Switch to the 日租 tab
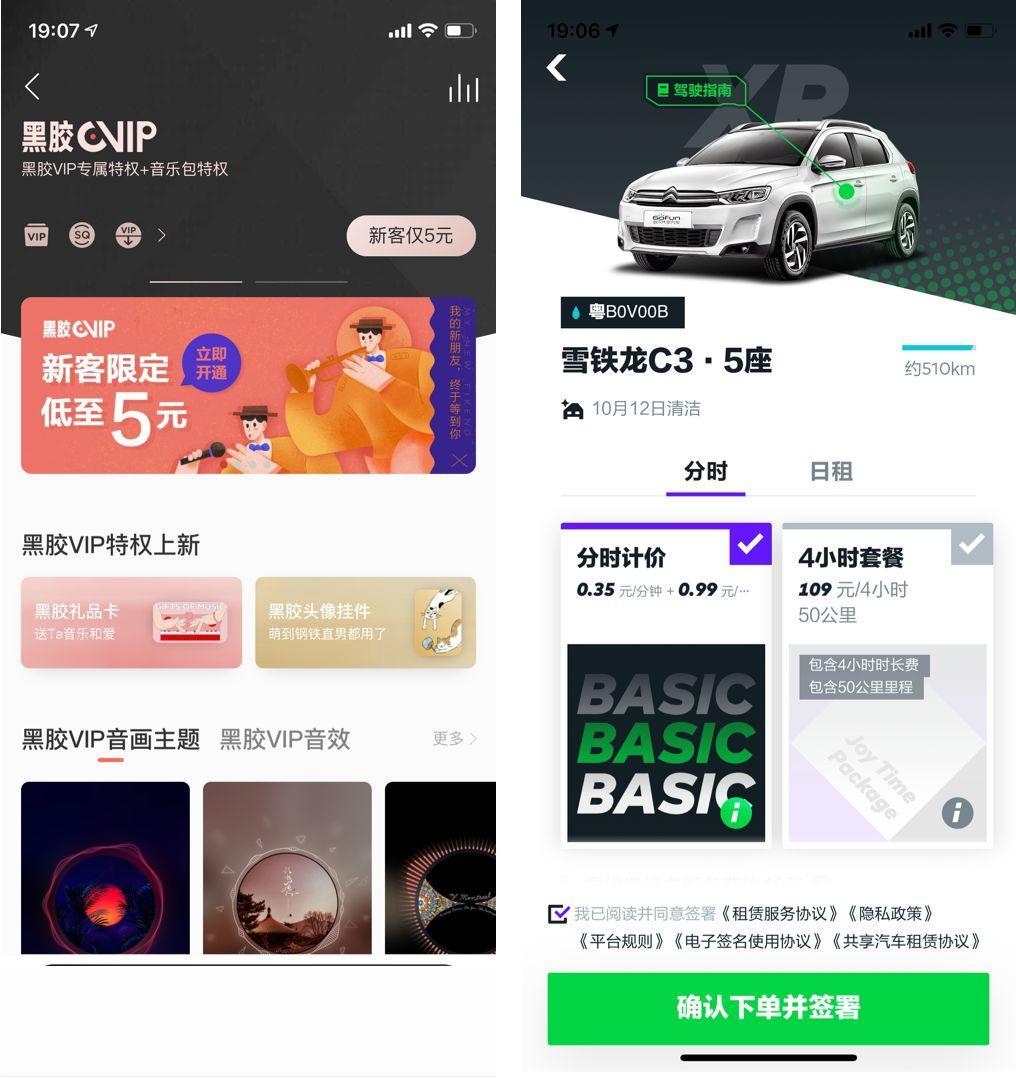This screenshot has height=1078, width=1016. 830,471
